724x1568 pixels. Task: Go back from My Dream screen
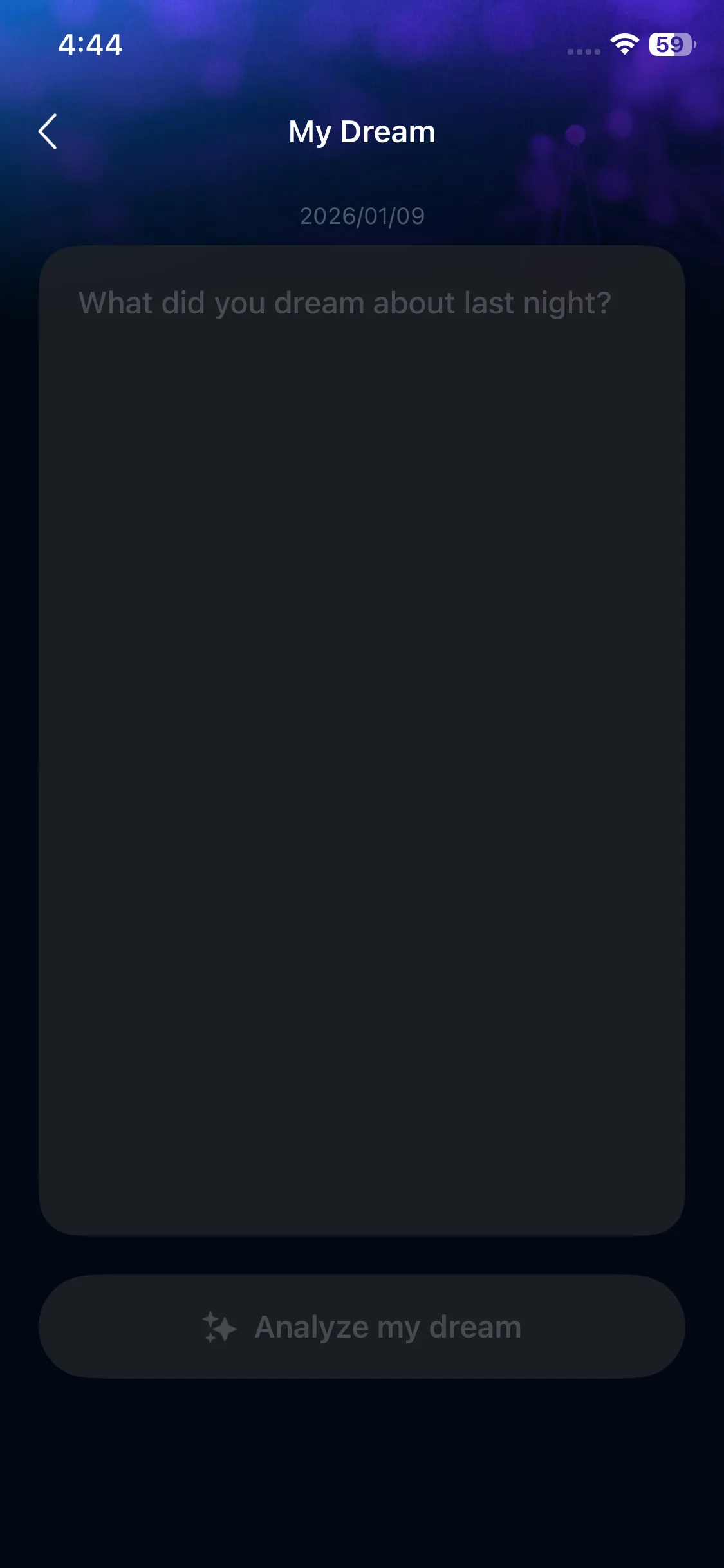tap(48, 132)
